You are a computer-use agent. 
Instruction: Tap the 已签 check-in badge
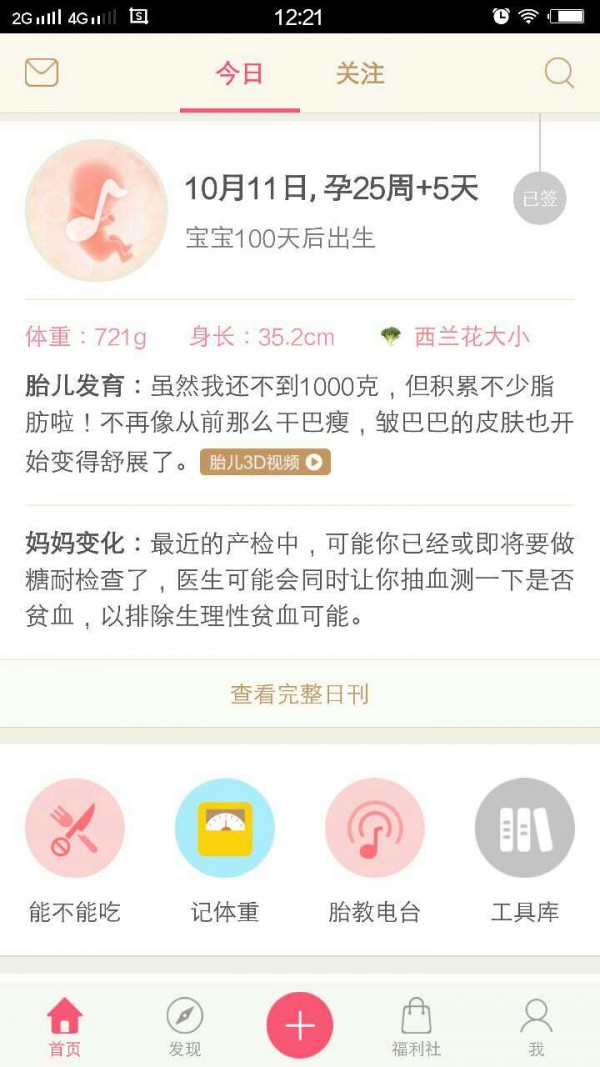pyautogui.click(x=540, y=199)
